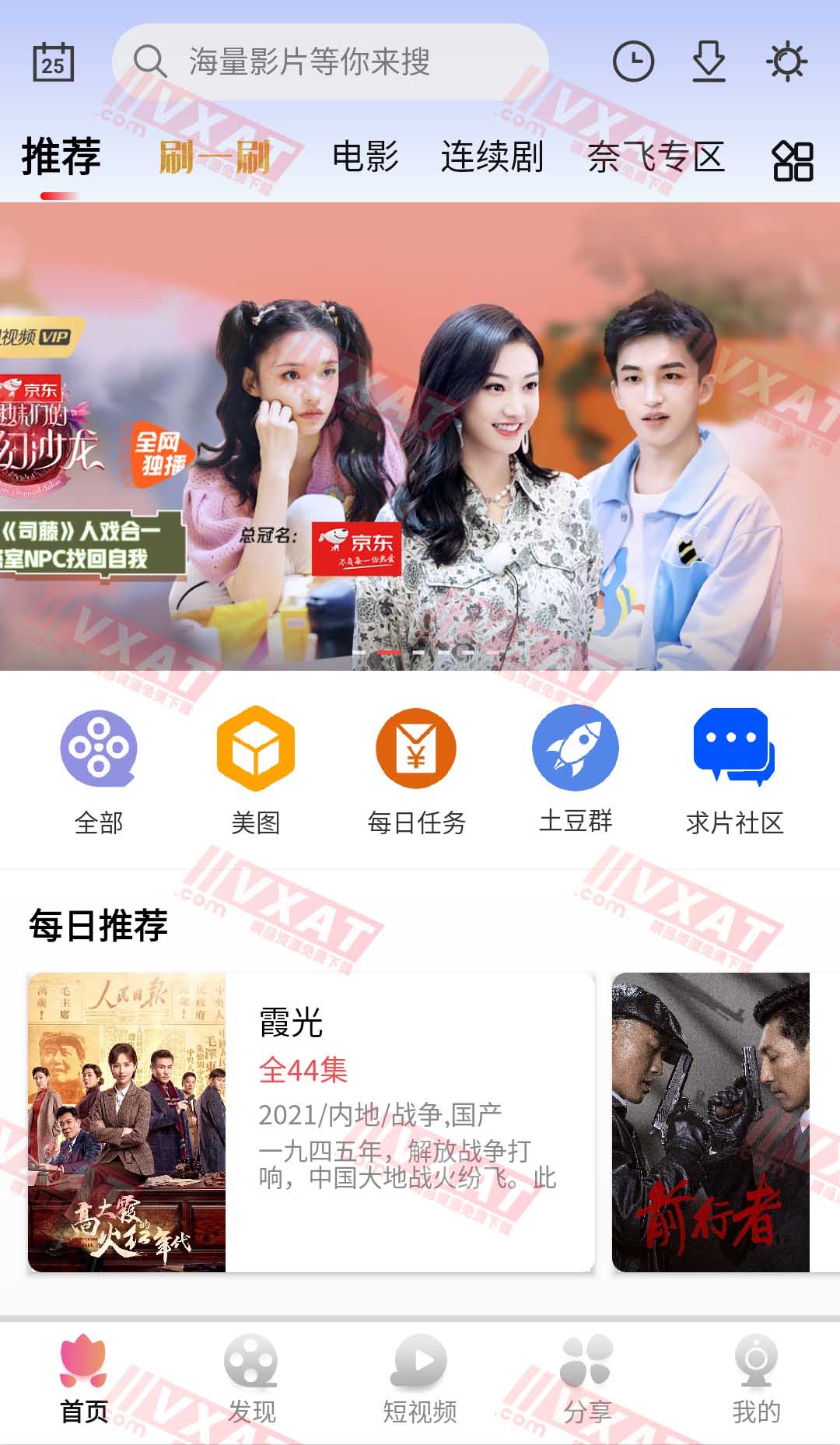Open the calendar check-in icon
This screenshot has height=1445, width=840.
(x=53, y=62)
